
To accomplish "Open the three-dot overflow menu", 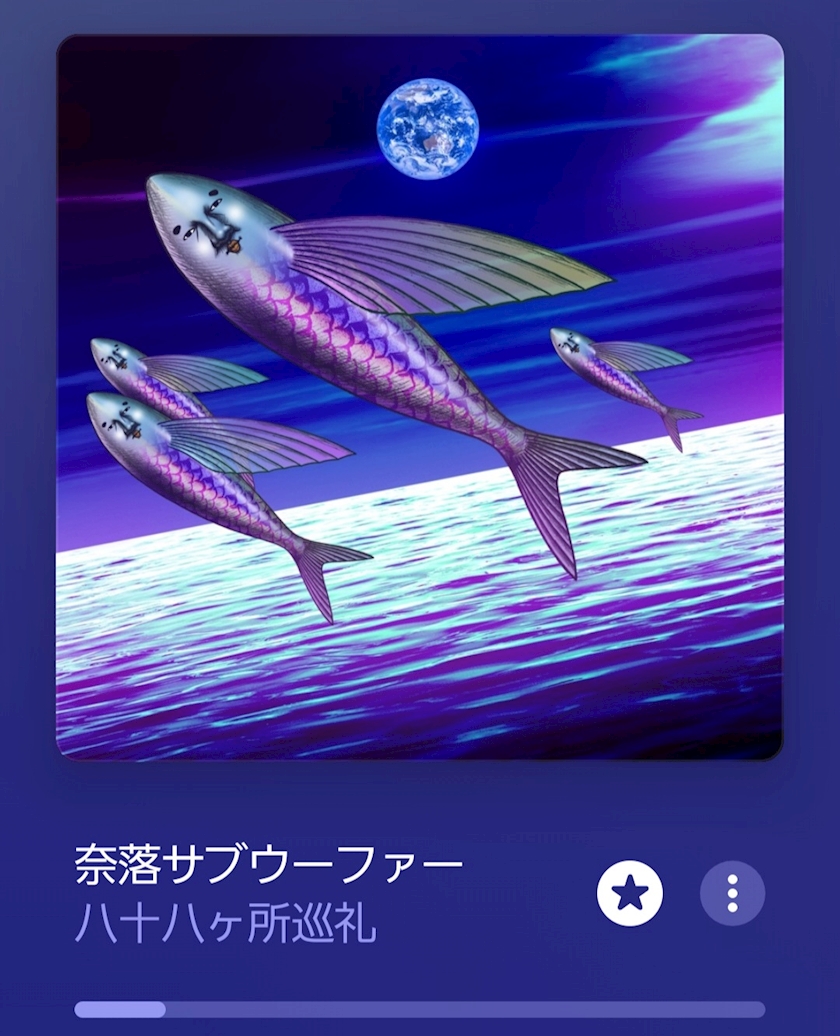I will coord(732,893).
